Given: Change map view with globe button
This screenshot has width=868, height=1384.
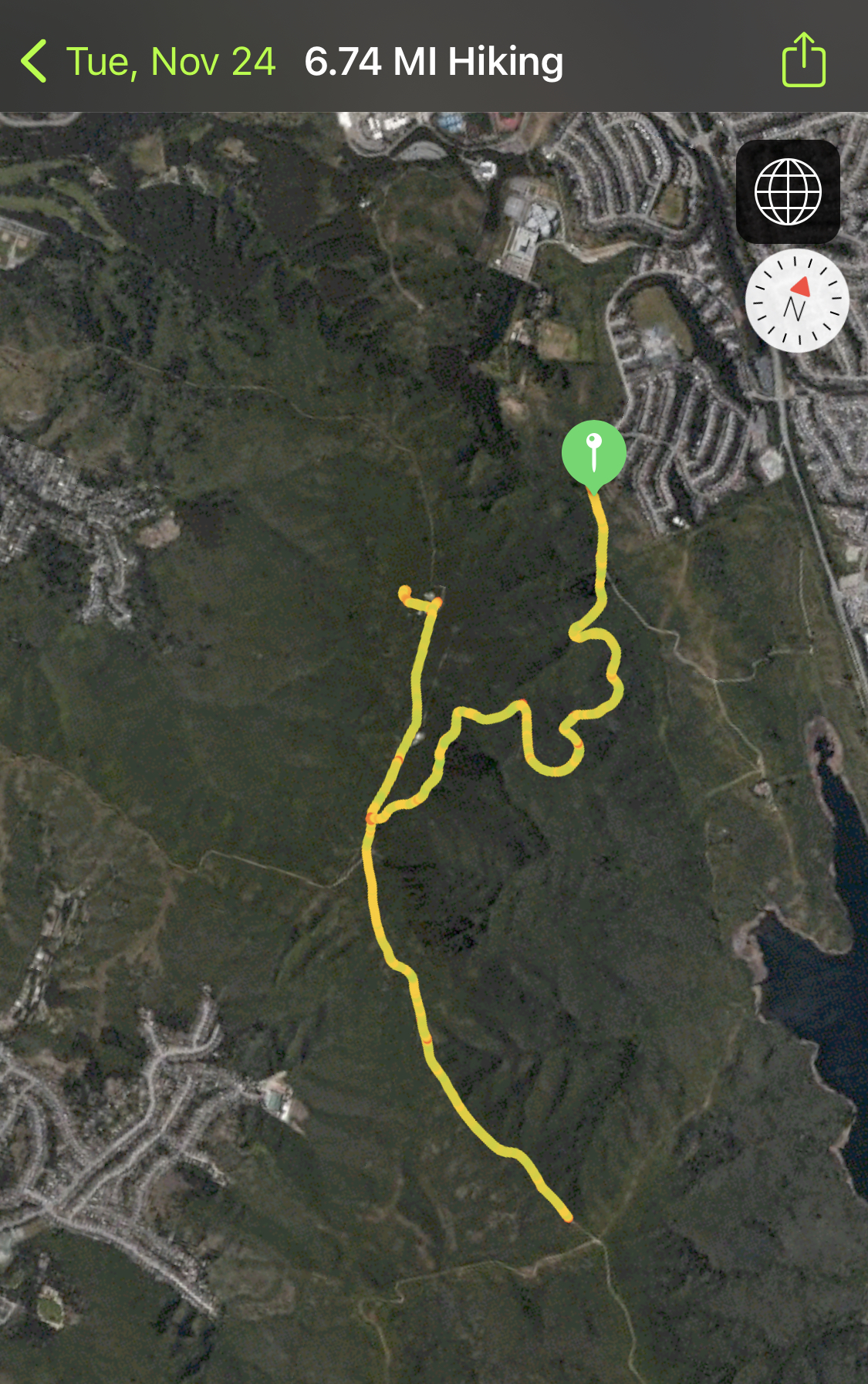Looking at the screenshot, I should [x=788, y=191].
